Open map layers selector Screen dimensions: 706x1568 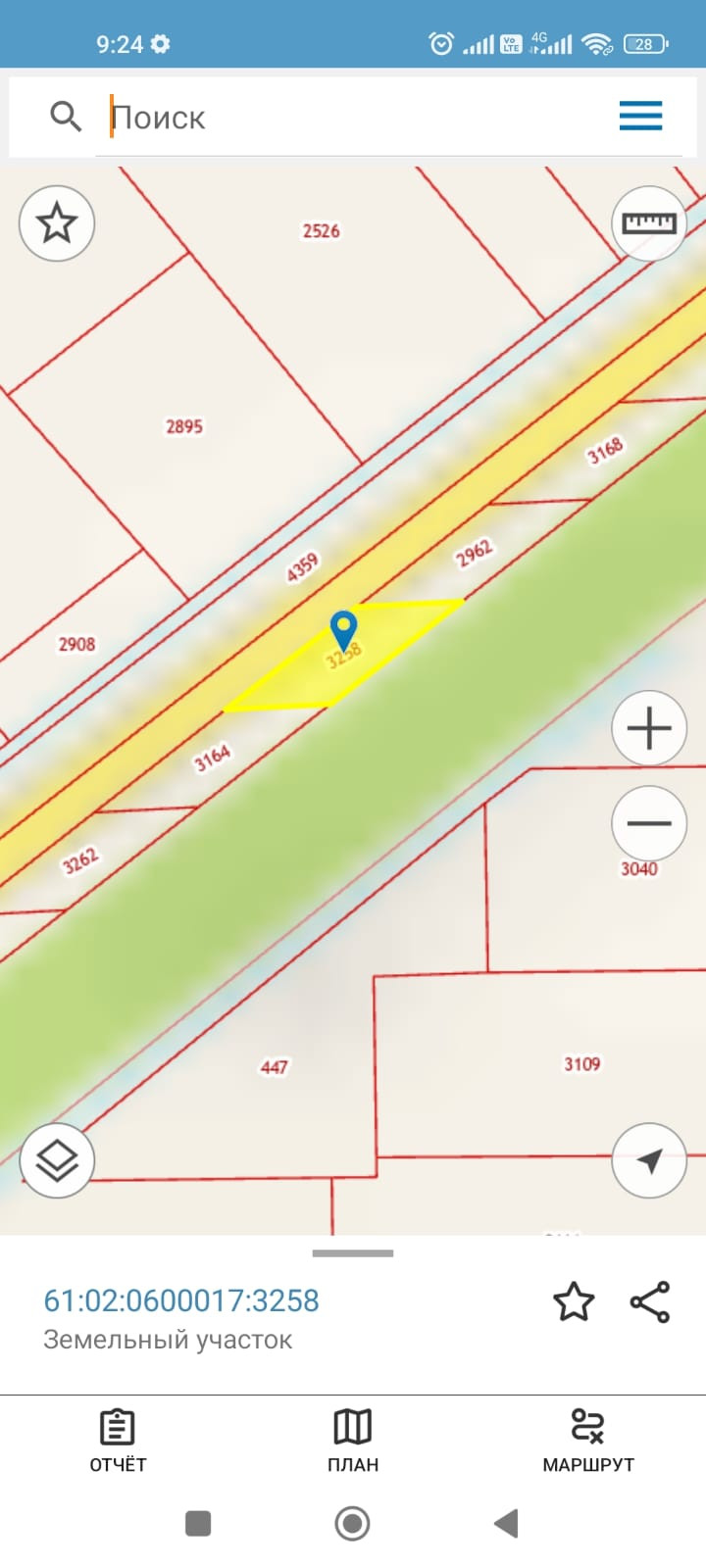point(57,1160)
